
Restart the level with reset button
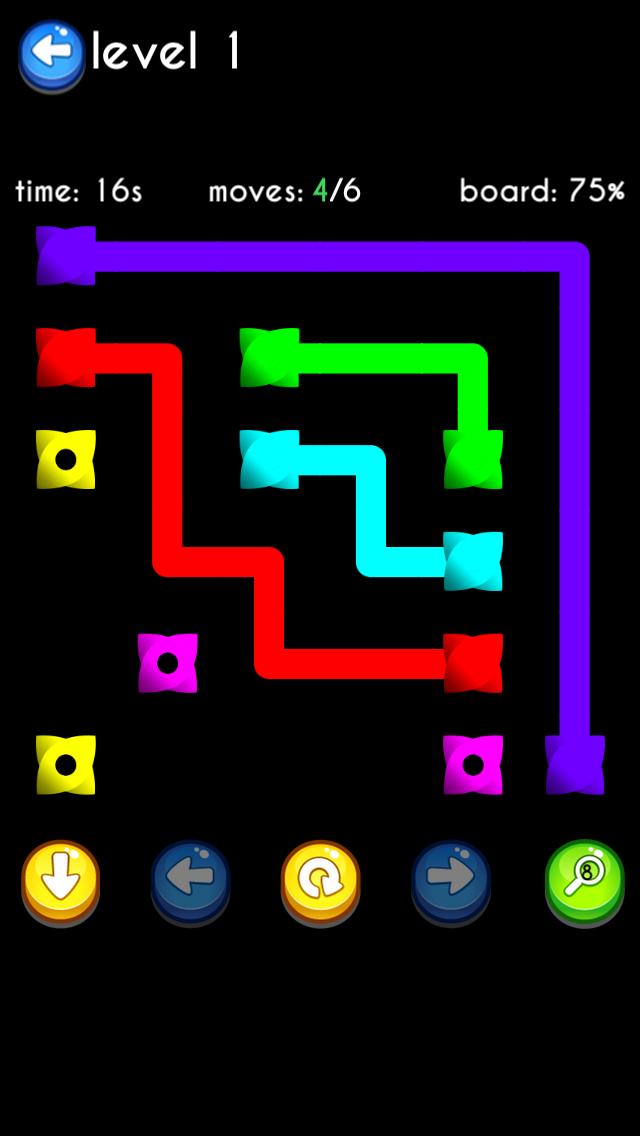tap(320, 880)
